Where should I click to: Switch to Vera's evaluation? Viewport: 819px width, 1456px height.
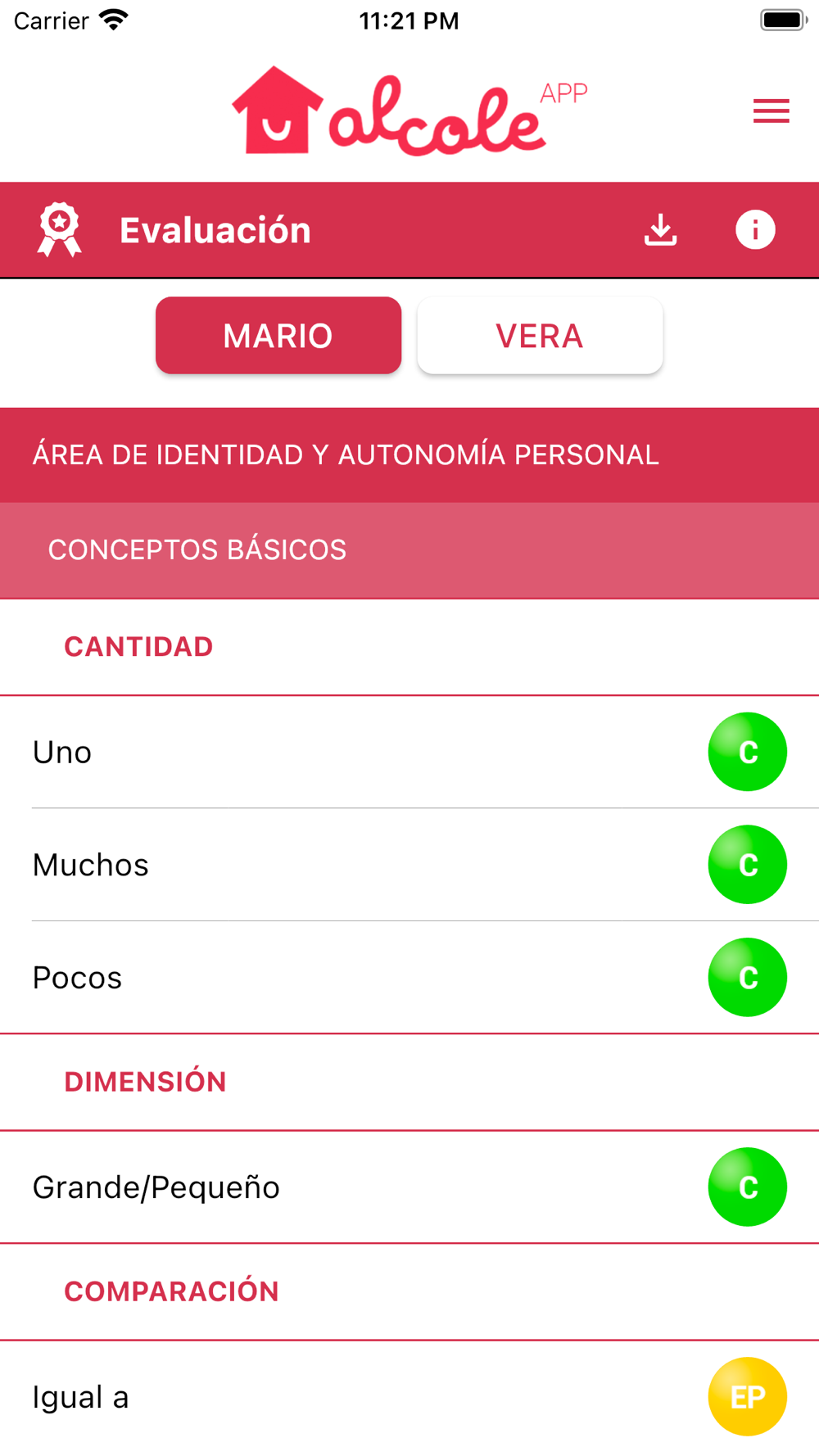coord(540,336)
